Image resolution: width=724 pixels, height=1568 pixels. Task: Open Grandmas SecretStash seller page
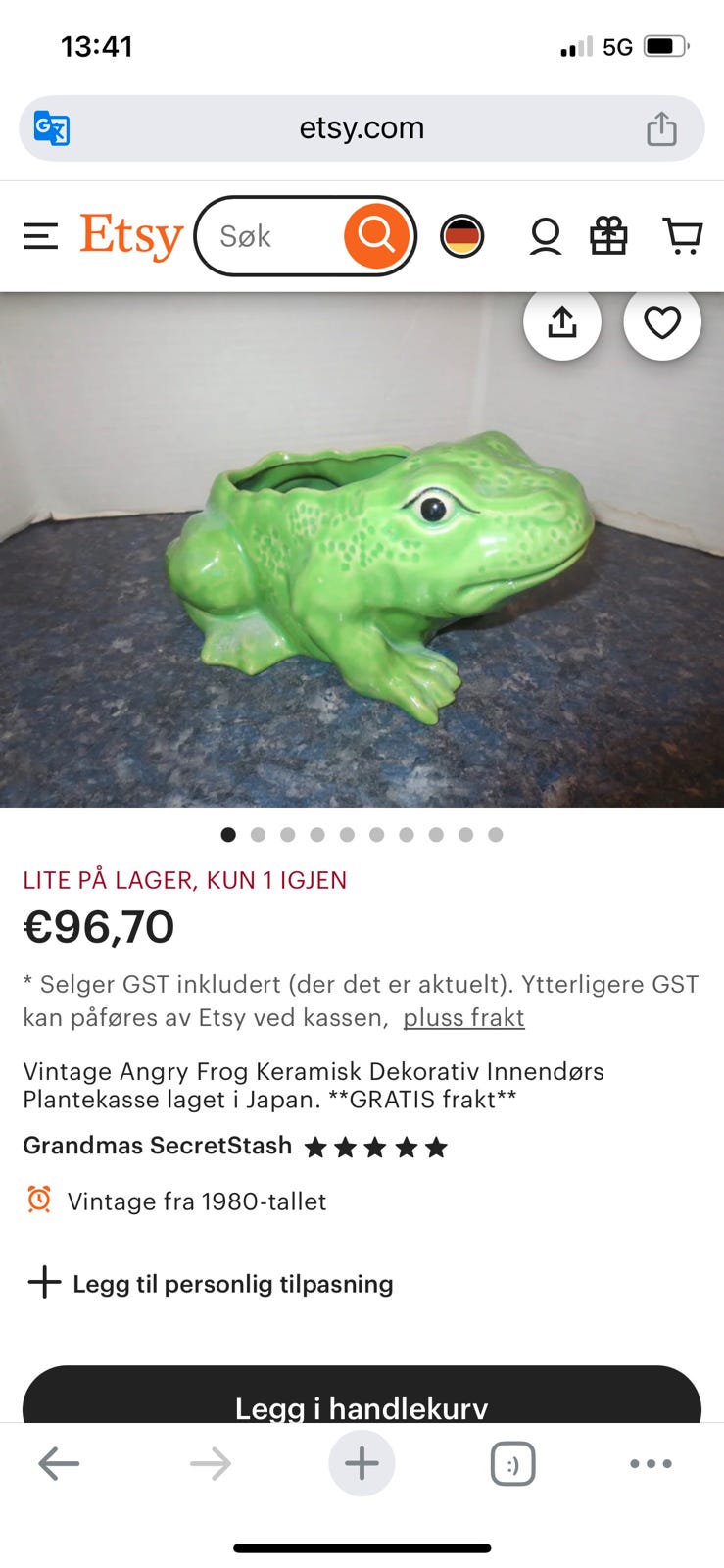pos(157,1145)
